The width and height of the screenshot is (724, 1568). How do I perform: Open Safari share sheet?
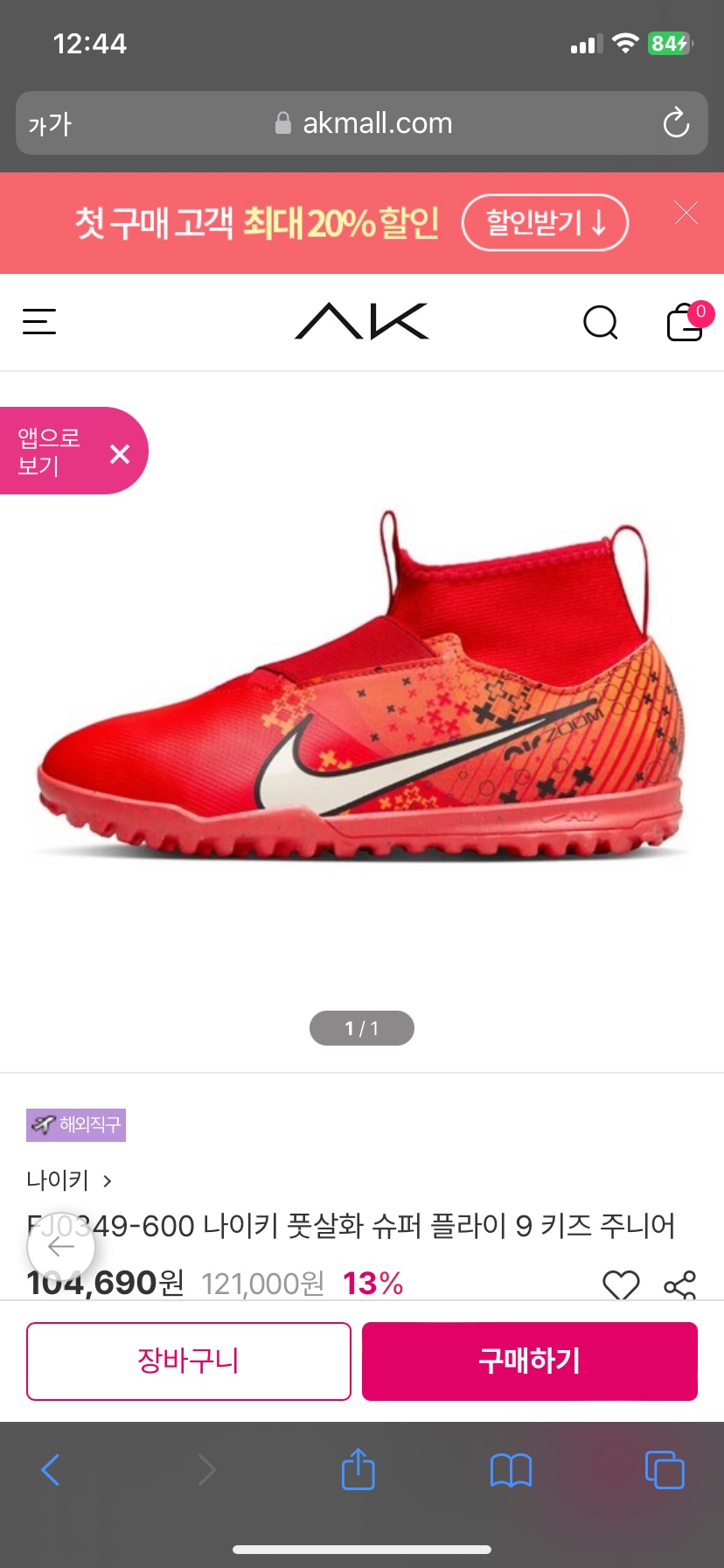(358, 1470)
